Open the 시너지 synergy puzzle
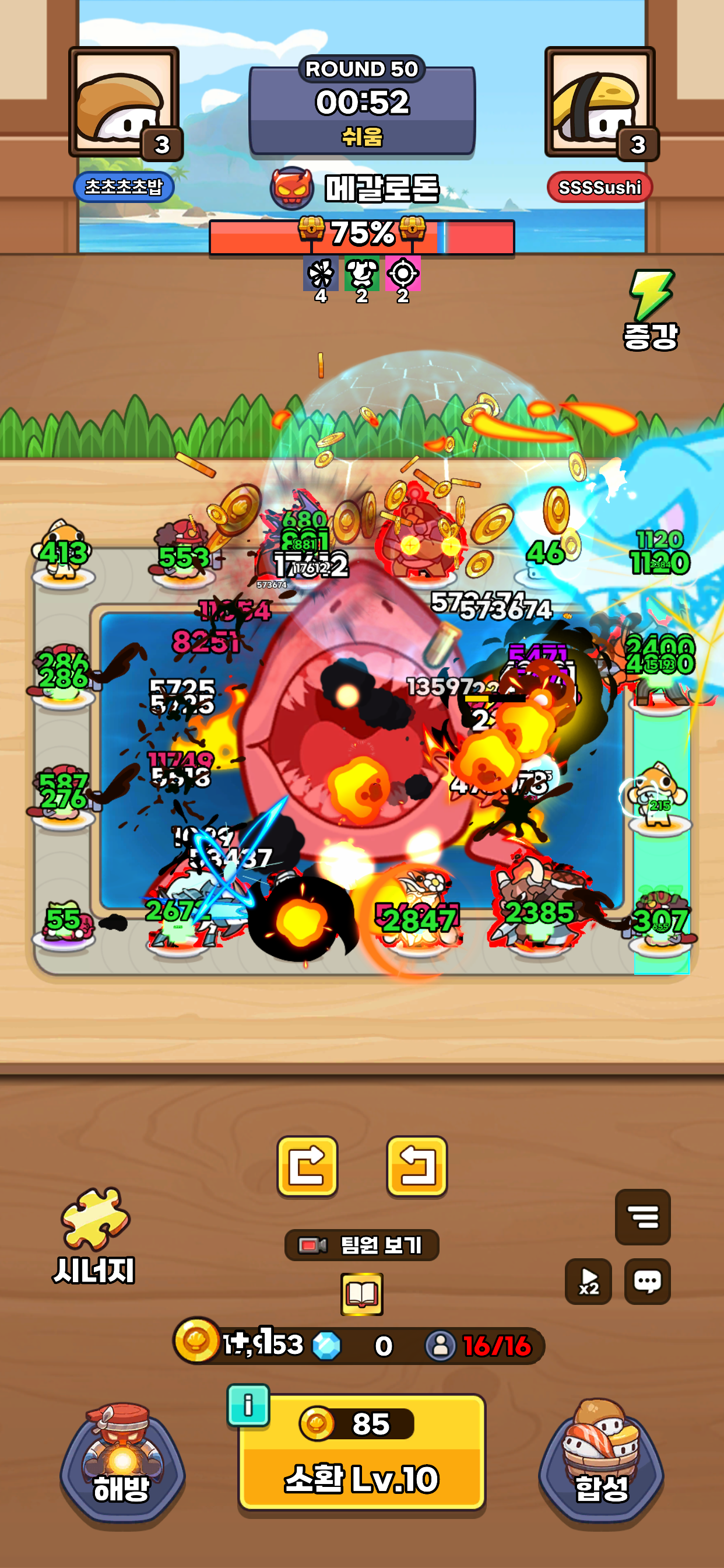This screenshot has height=1568, width=724. [x=95, y=1235]
